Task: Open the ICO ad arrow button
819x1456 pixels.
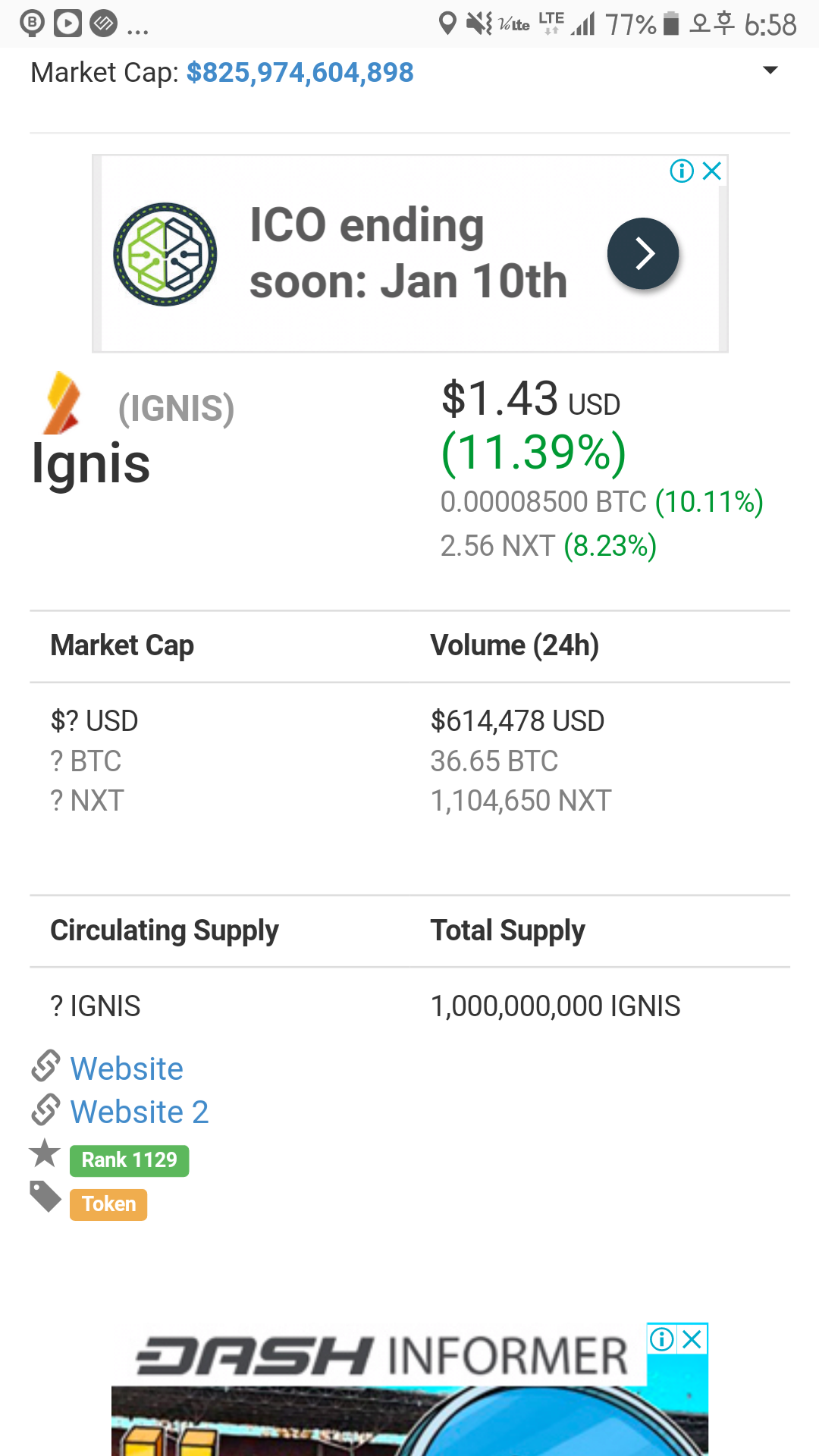Action: click(642, 253)
